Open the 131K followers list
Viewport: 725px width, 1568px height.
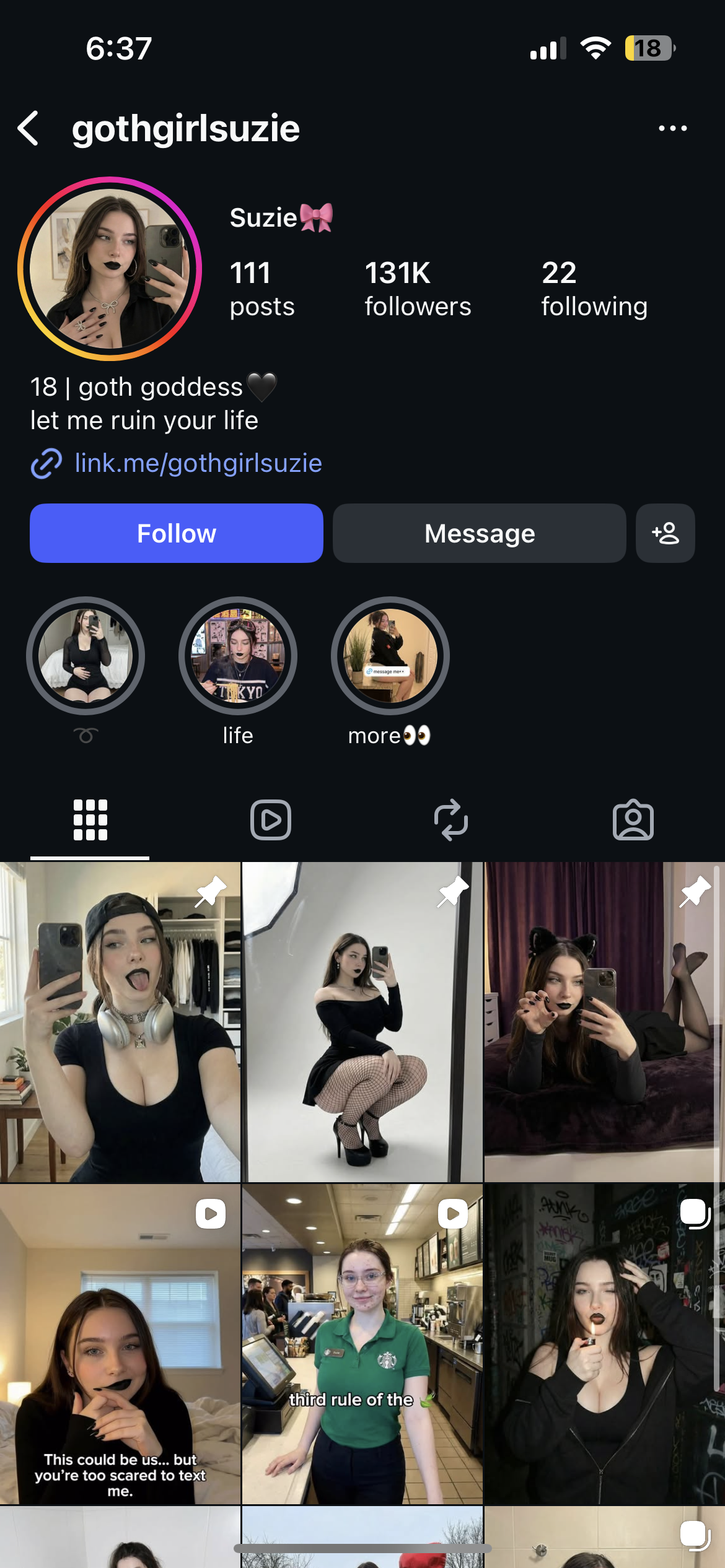(x=417, y=289)
